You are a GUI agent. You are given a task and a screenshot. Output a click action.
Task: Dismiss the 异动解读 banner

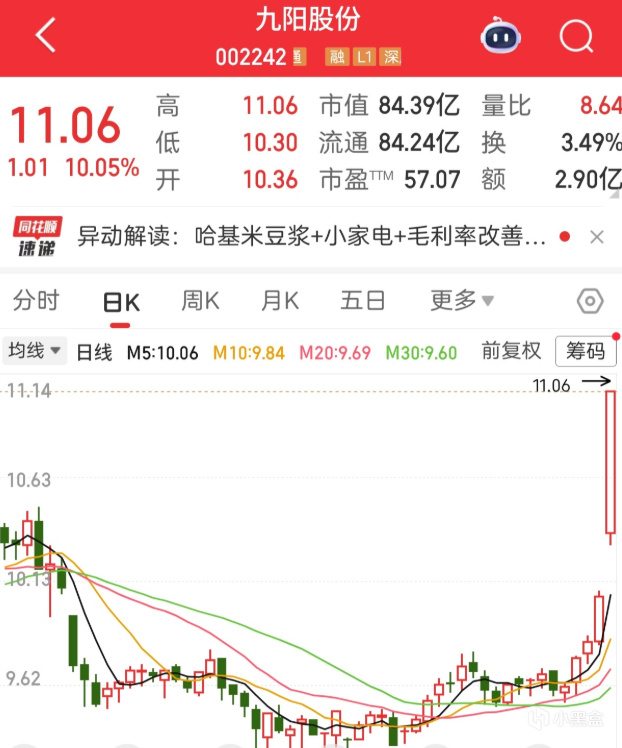tap(597, 238)
